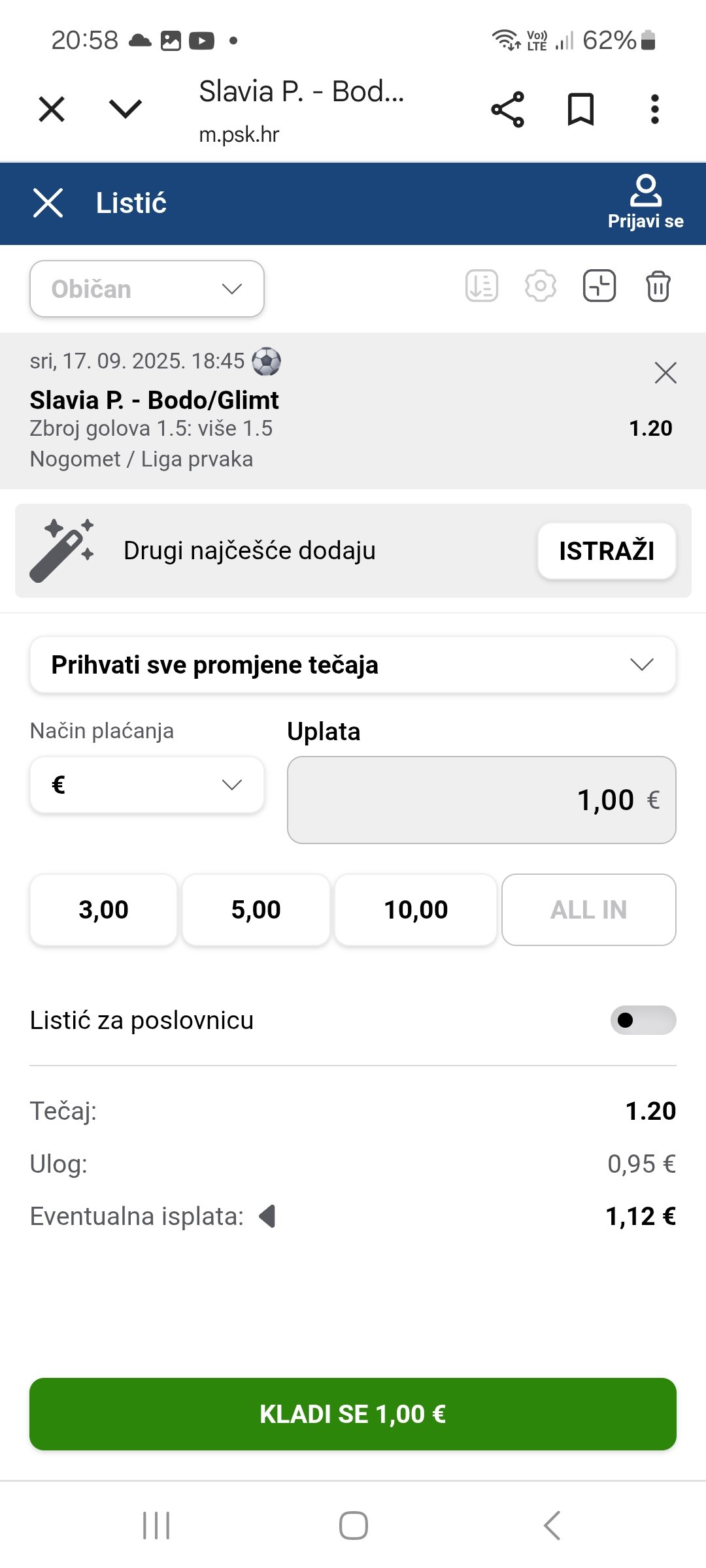Open the Običan slip type dropdown
The width and height of the screenshot is (706, 1568).
pyautogui.click(x=147, y=289)
